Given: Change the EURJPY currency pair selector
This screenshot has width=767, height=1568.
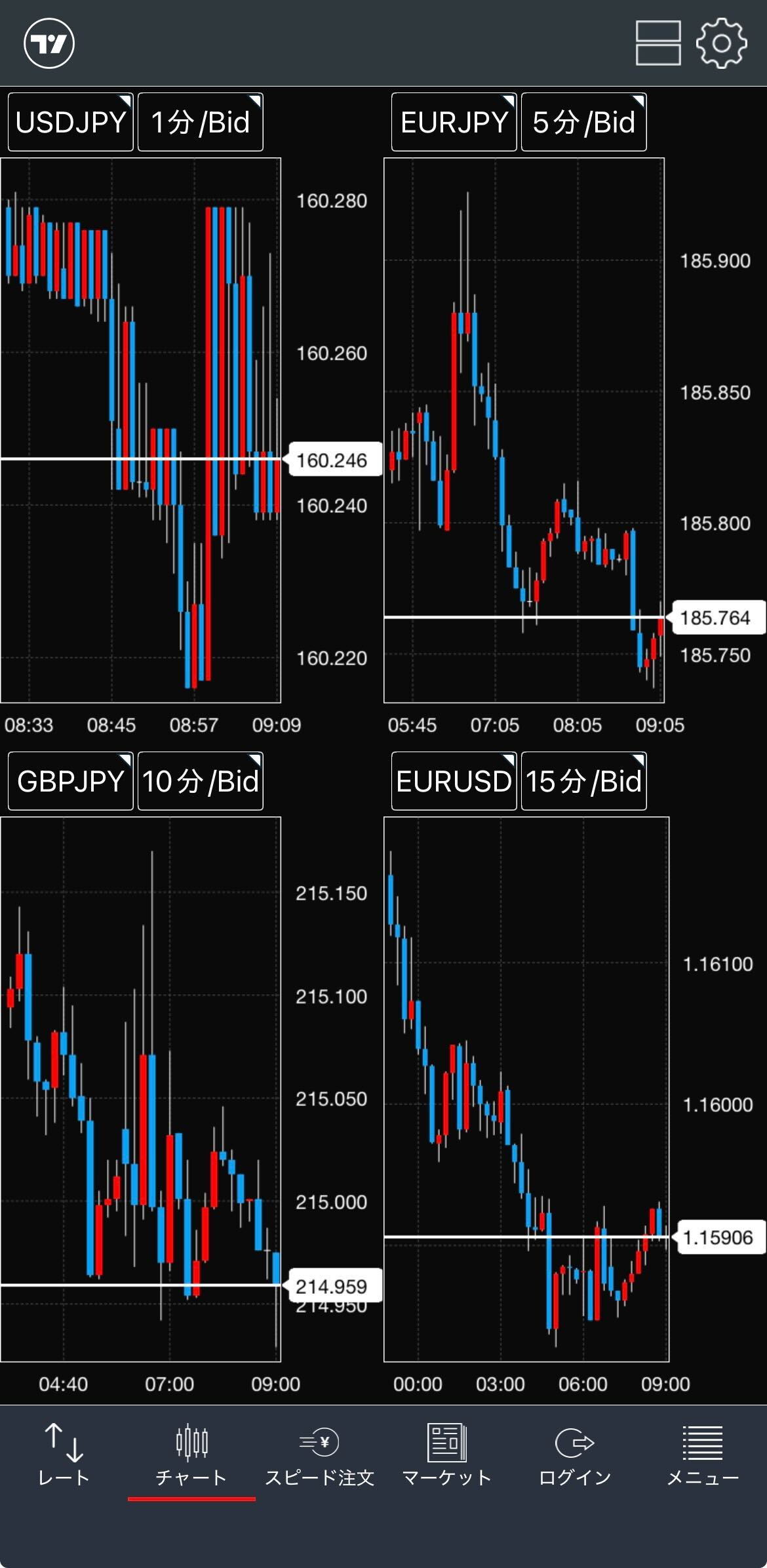Looking at the screenshot, I should tap(454, 122).
